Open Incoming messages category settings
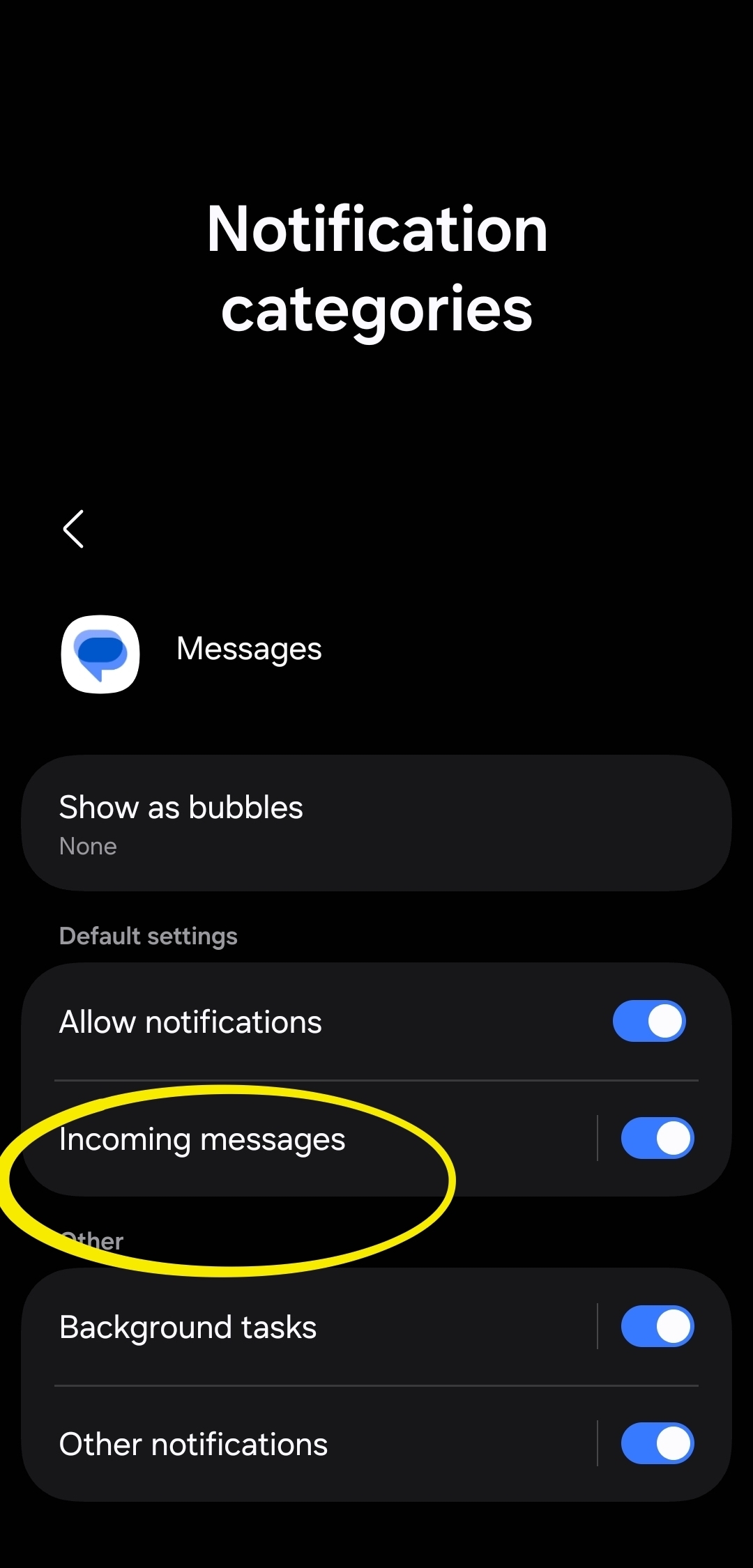 click(279, 1139)
